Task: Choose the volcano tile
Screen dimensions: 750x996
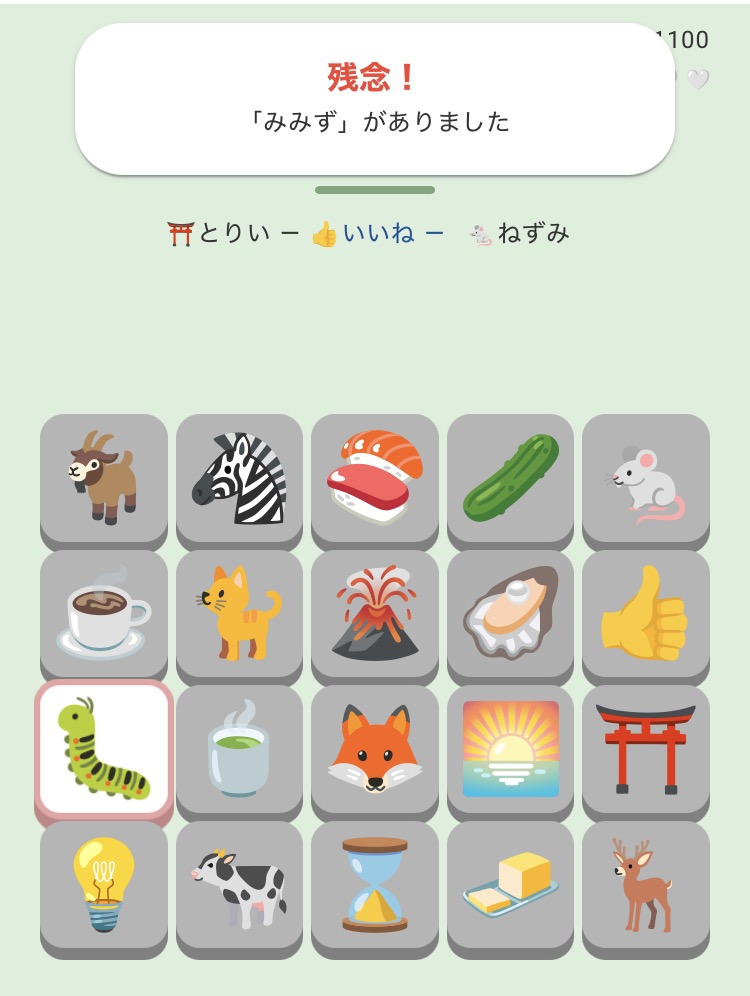Action: click(375, 614)
